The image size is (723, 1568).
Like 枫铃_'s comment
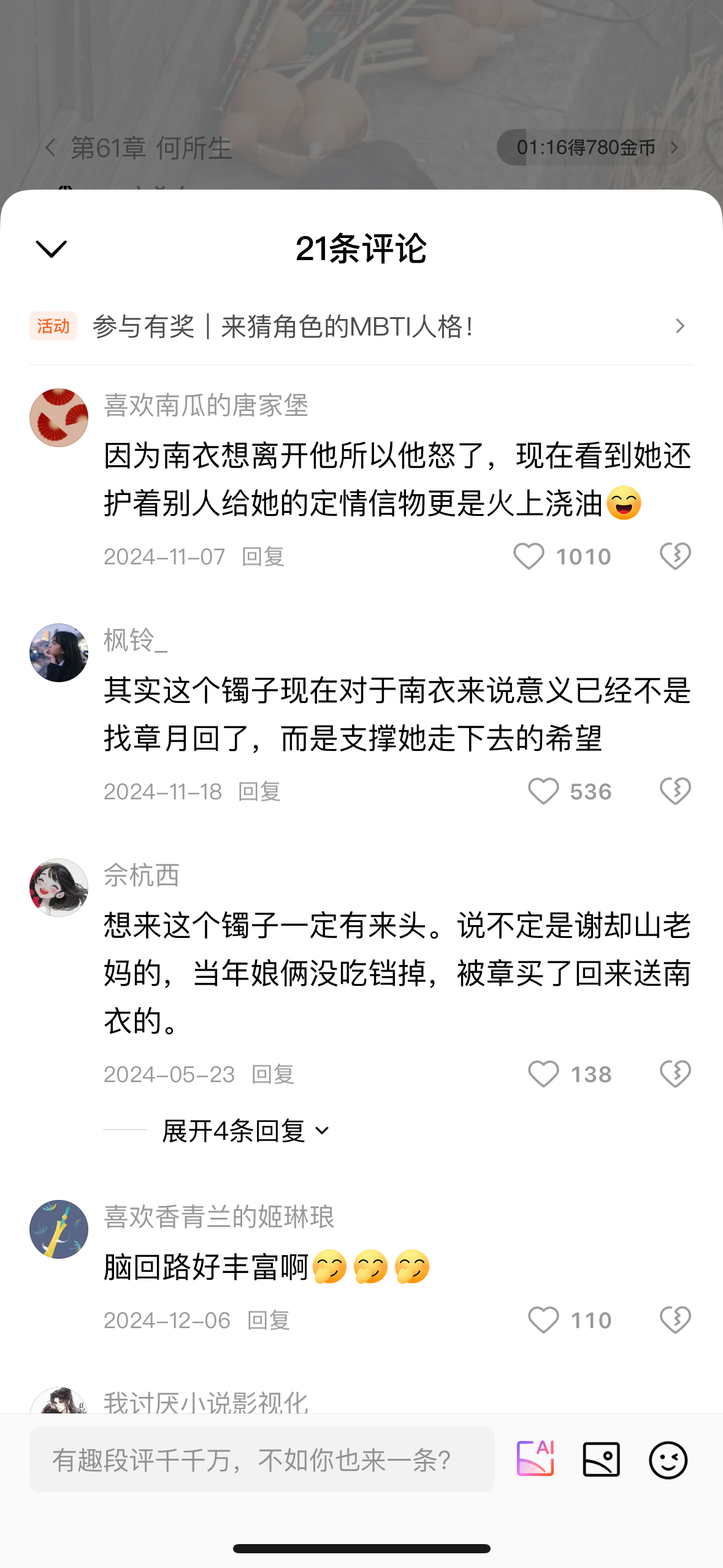point(543,791)
